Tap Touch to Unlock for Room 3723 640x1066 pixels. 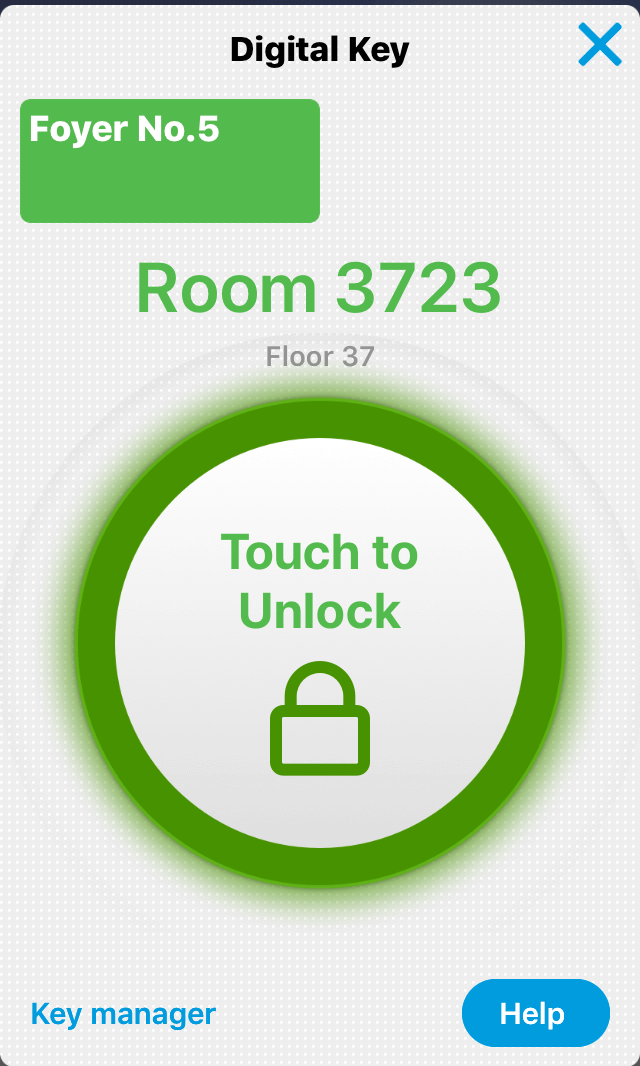320,642
